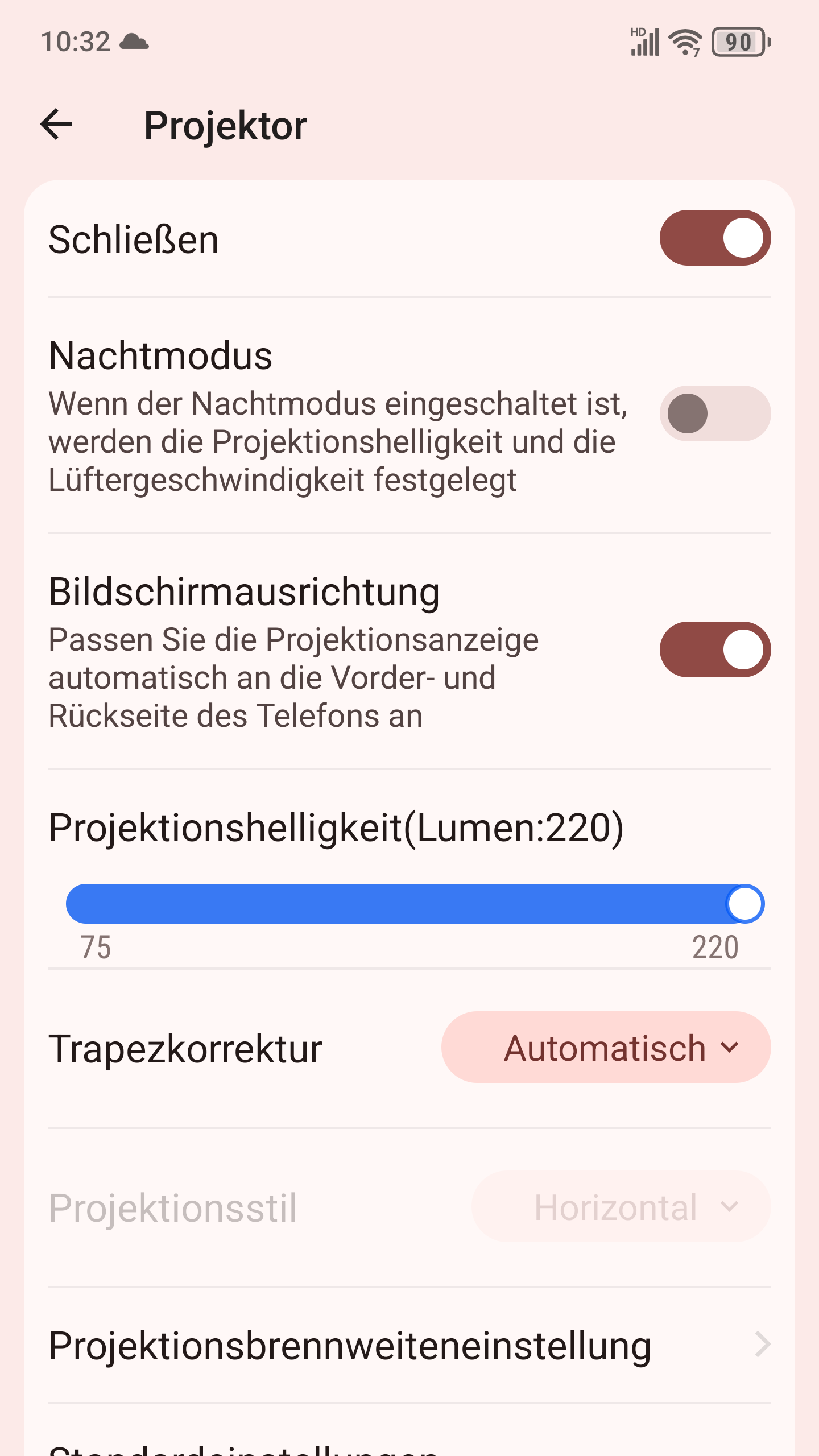Screen dimensions: 819x1456
Task: Turn off the Bildschirmausrichtung switch
Action: coord(715,650)
